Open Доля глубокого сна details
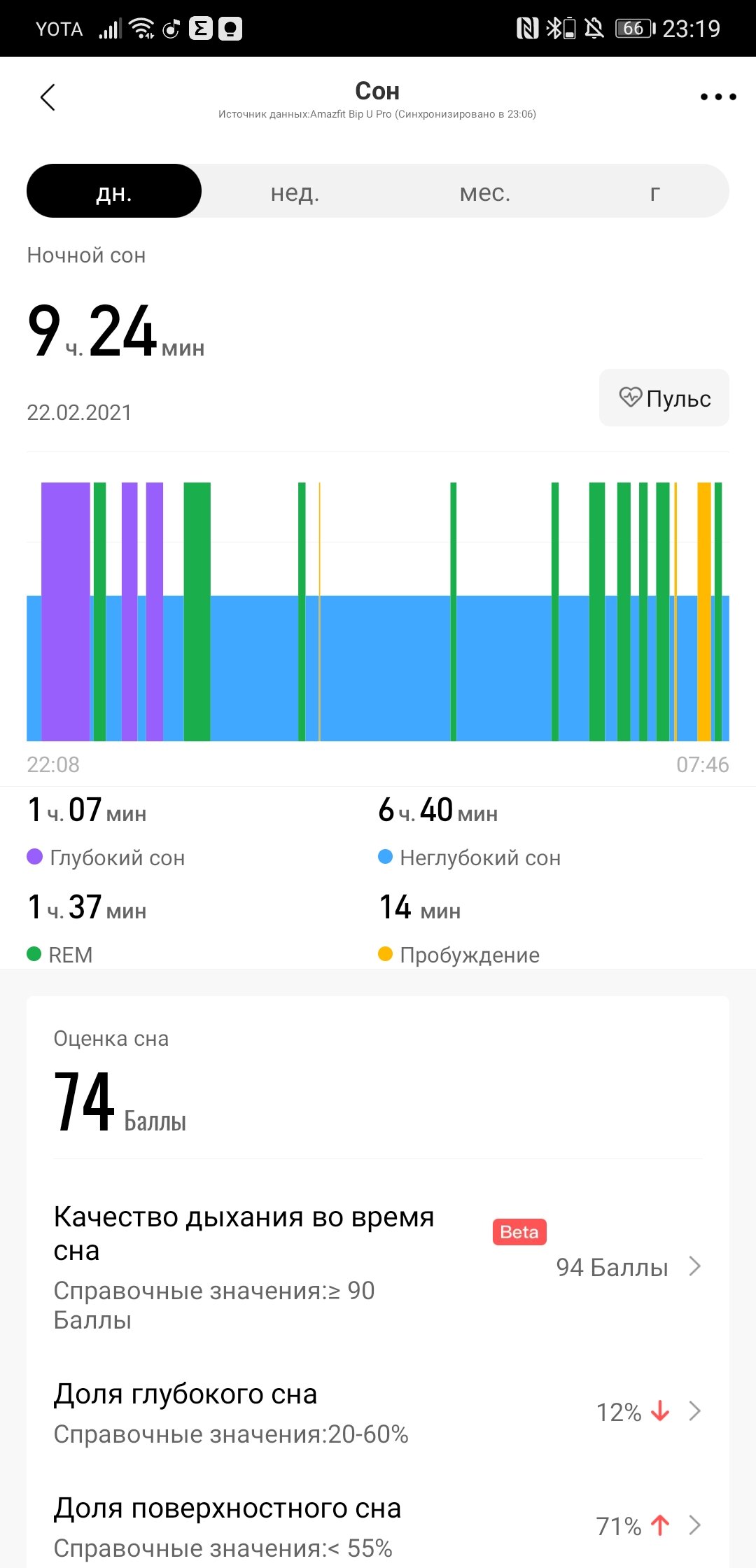This screenshot has width=756, height=1568. (x=378, y=1412)
